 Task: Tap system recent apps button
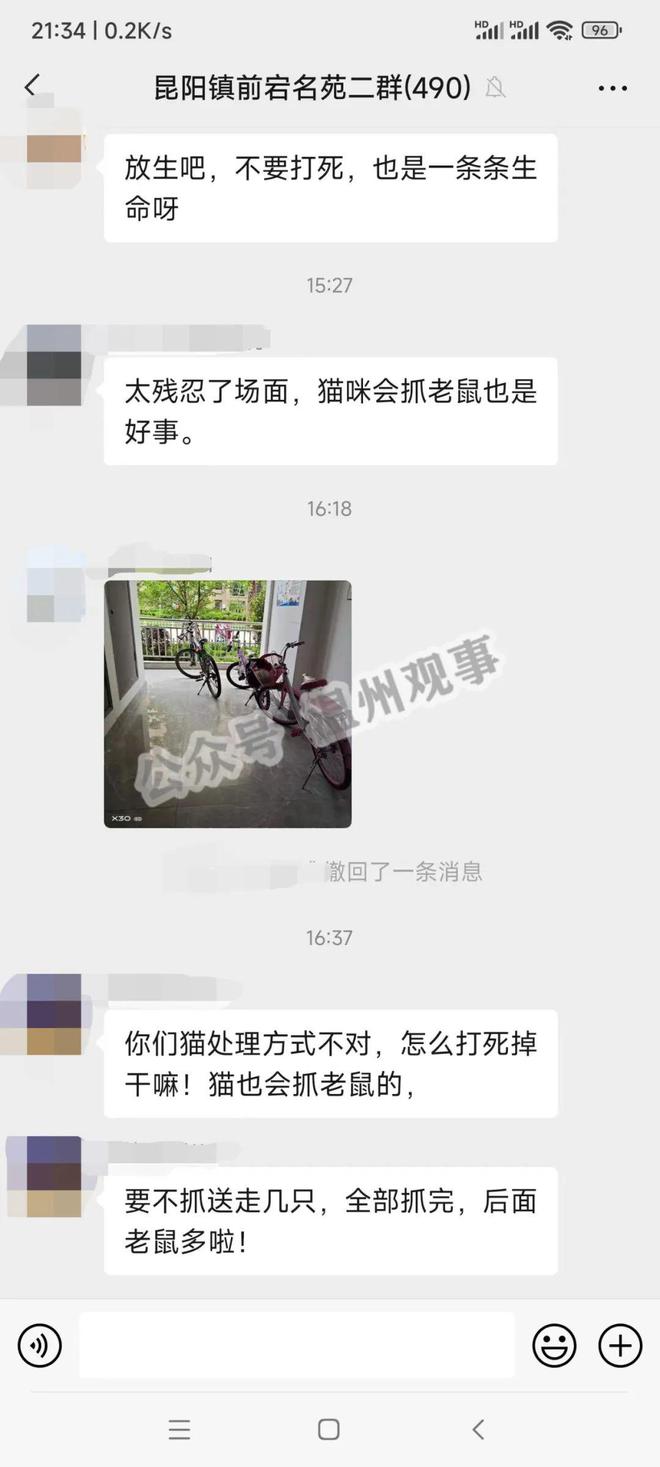point(180,1430)
